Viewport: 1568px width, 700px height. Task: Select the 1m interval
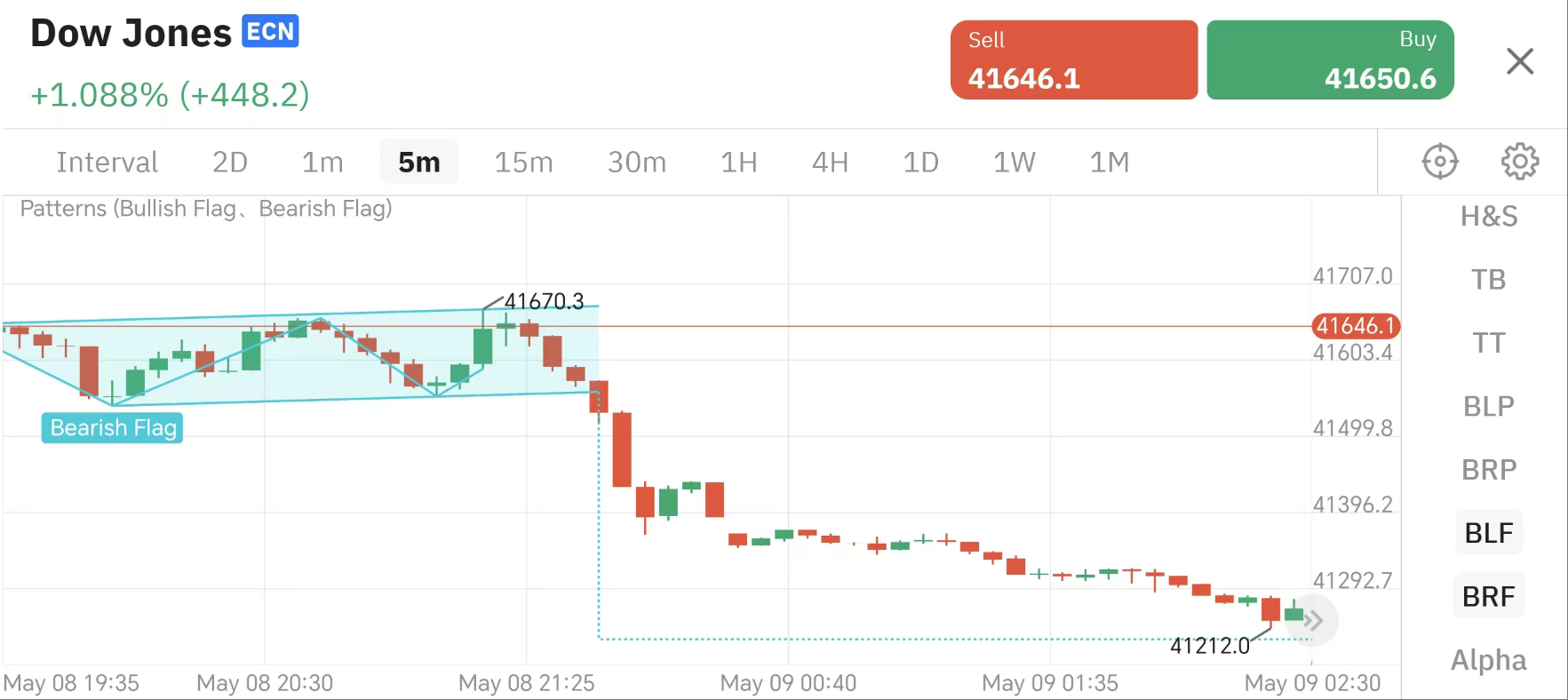322,162
